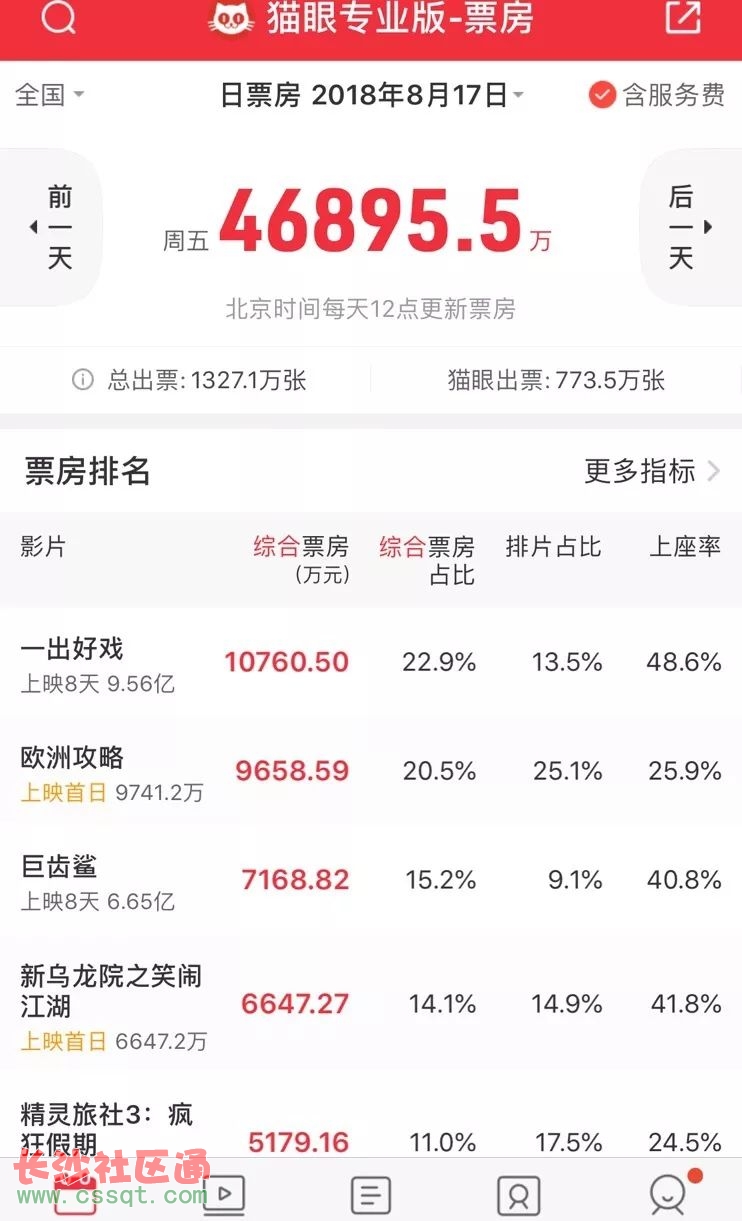This screenshot has height=1221, width=742.
Task: Go to the previous day (前一天)
Action: pos(52,228)
